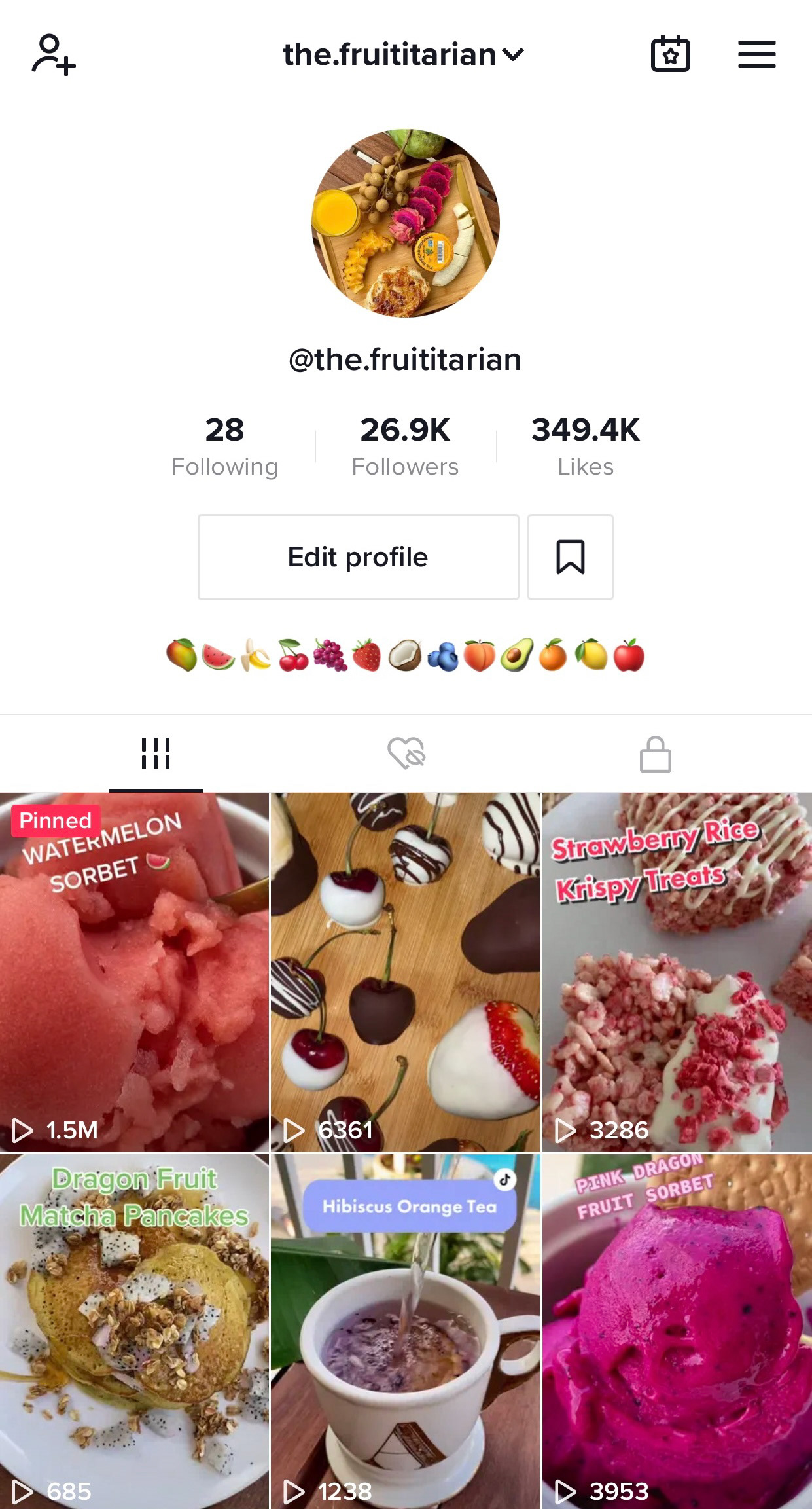View the 28 Following list

224,446
